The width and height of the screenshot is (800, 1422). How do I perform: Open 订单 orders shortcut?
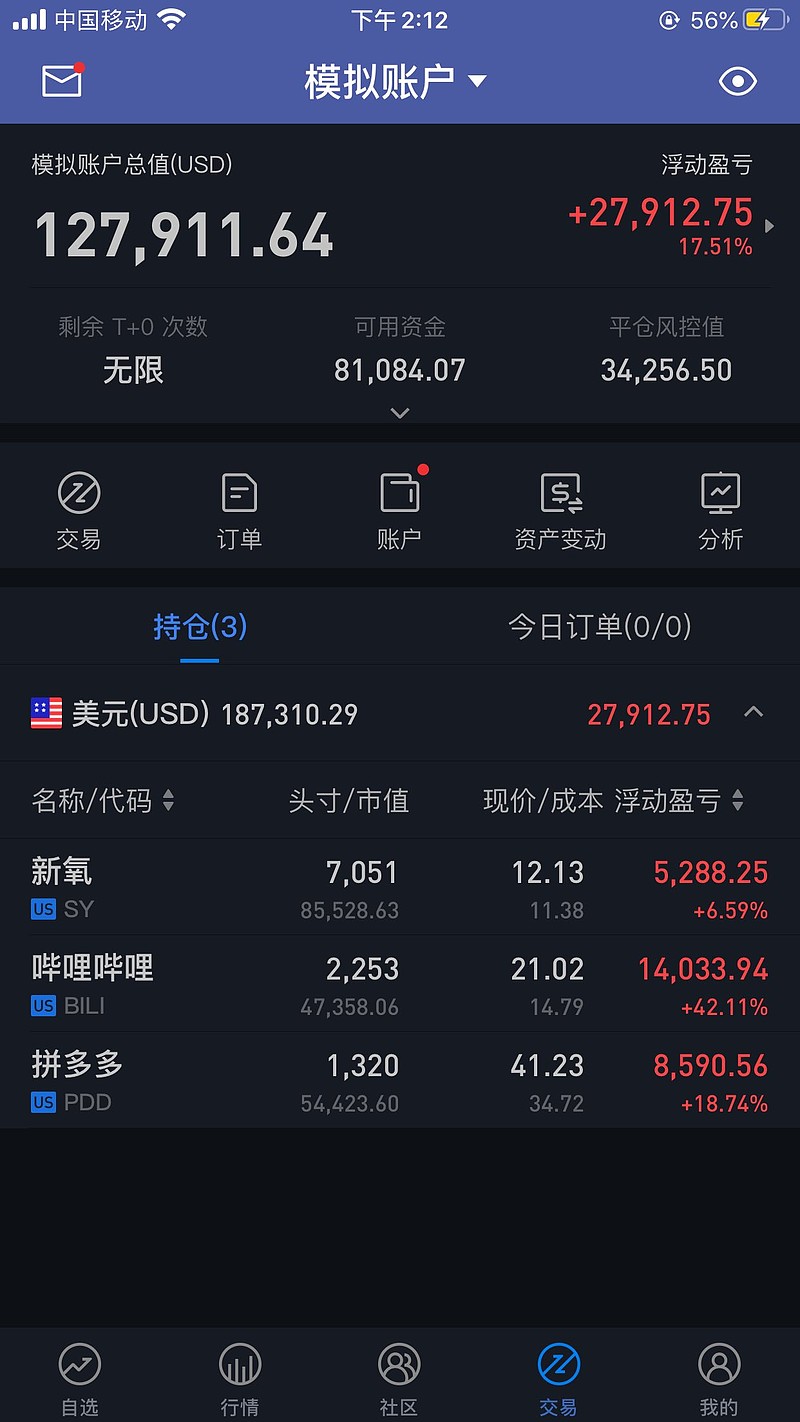(x=239, y=511)
